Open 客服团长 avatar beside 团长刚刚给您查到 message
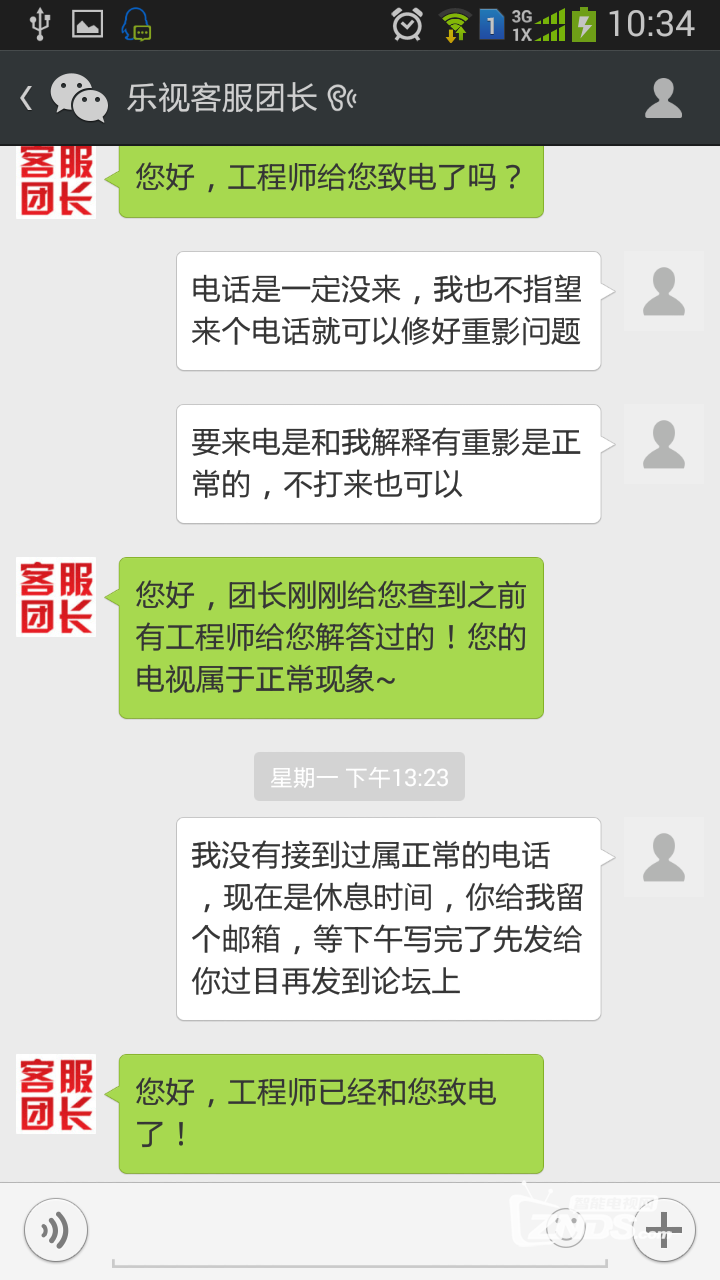The width and height of the screenshot is (720, 1280). (x=56, y=597)
